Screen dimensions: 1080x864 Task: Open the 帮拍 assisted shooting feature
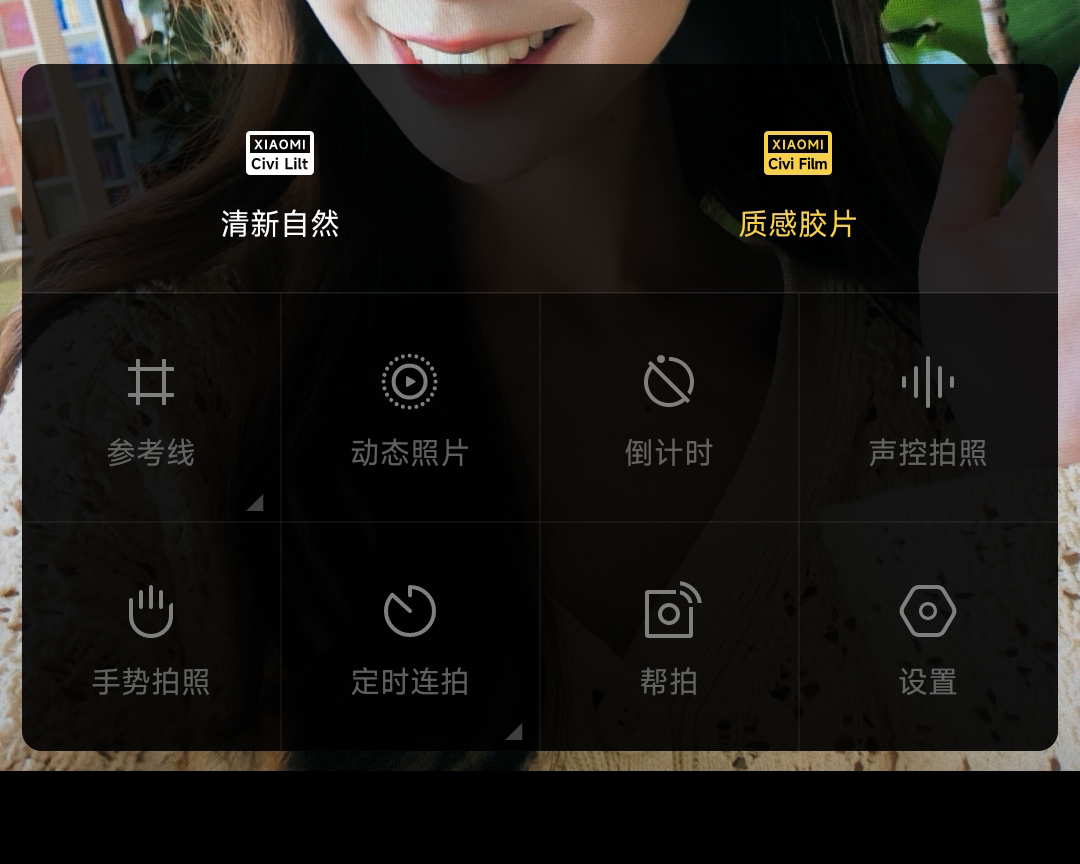(669, 638)
